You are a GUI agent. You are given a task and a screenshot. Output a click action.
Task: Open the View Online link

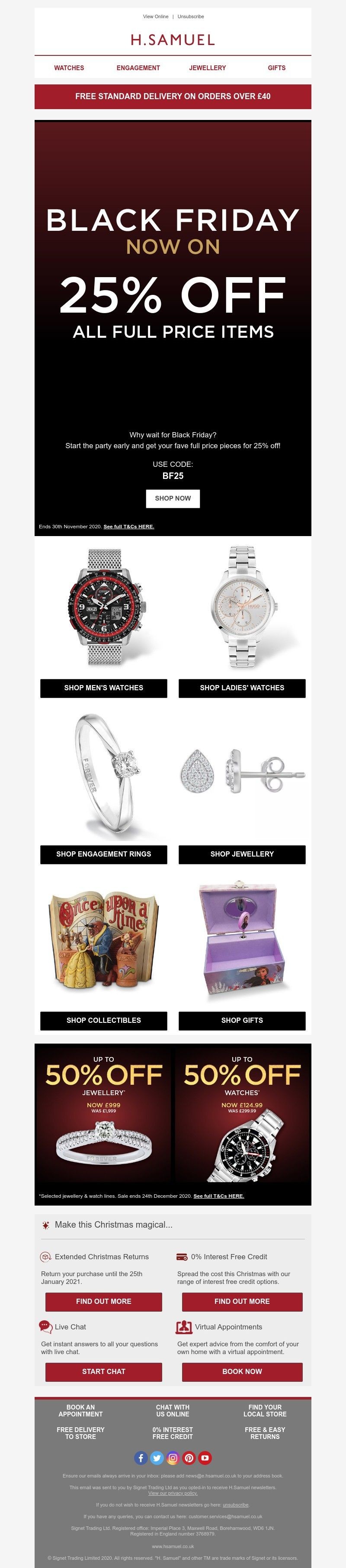click(156, 16)
